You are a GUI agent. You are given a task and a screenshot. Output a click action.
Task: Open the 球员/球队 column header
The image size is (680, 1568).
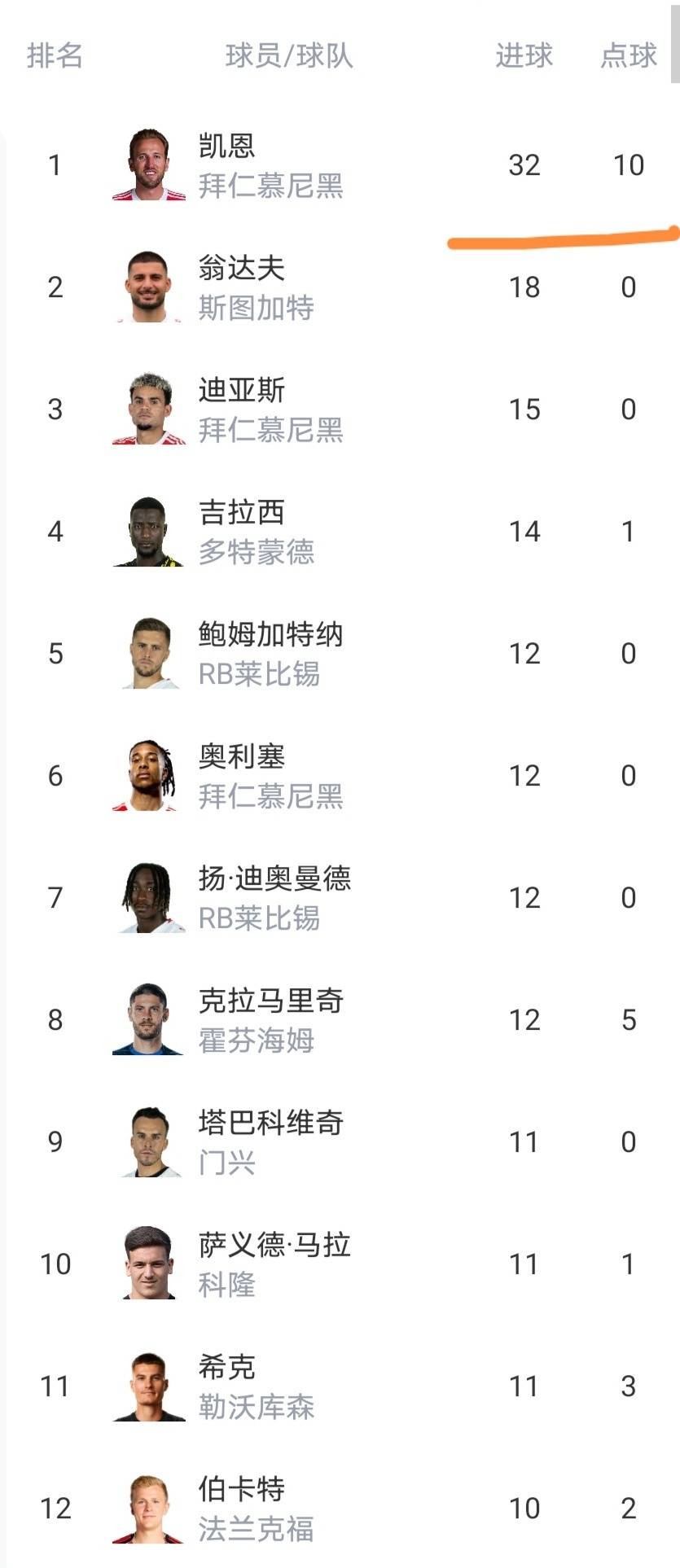(289, 55)
